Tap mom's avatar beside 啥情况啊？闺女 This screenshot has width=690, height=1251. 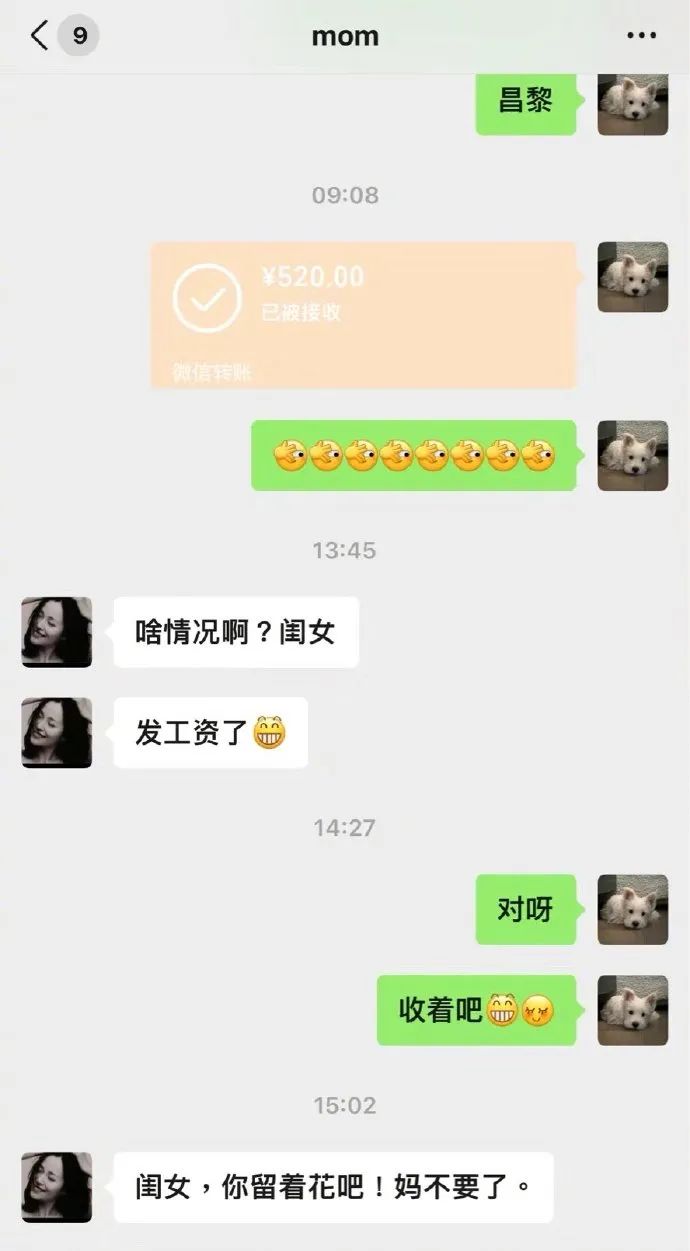(57, 632)
